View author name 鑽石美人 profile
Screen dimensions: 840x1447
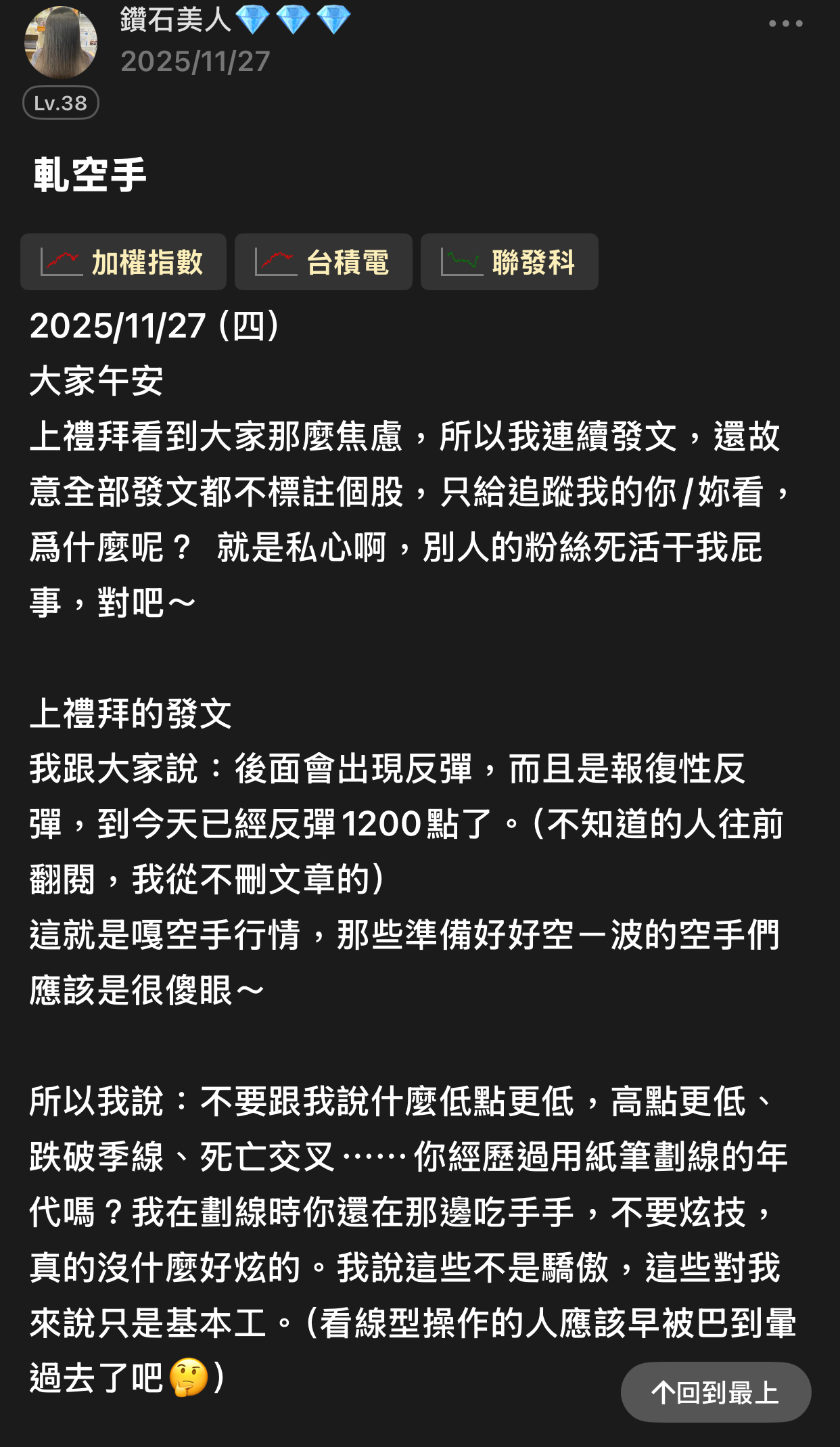coord(176,20)
